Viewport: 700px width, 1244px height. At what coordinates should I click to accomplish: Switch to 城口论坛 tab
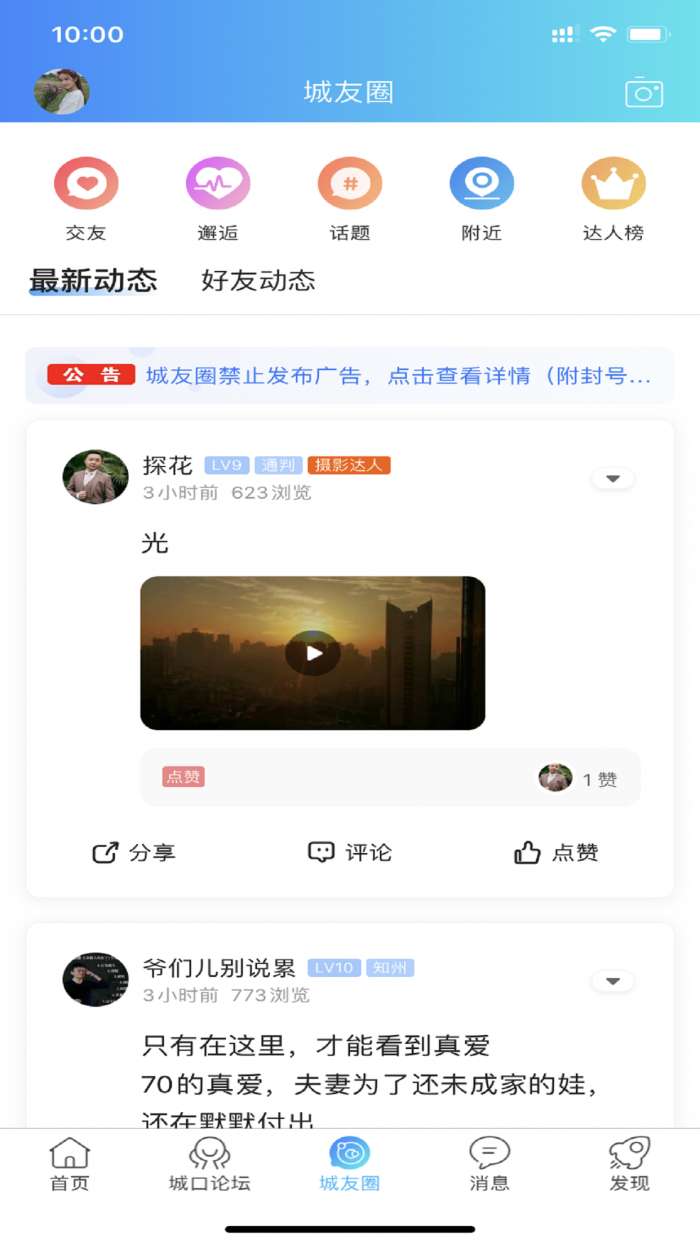click(x=210, y=1166)
